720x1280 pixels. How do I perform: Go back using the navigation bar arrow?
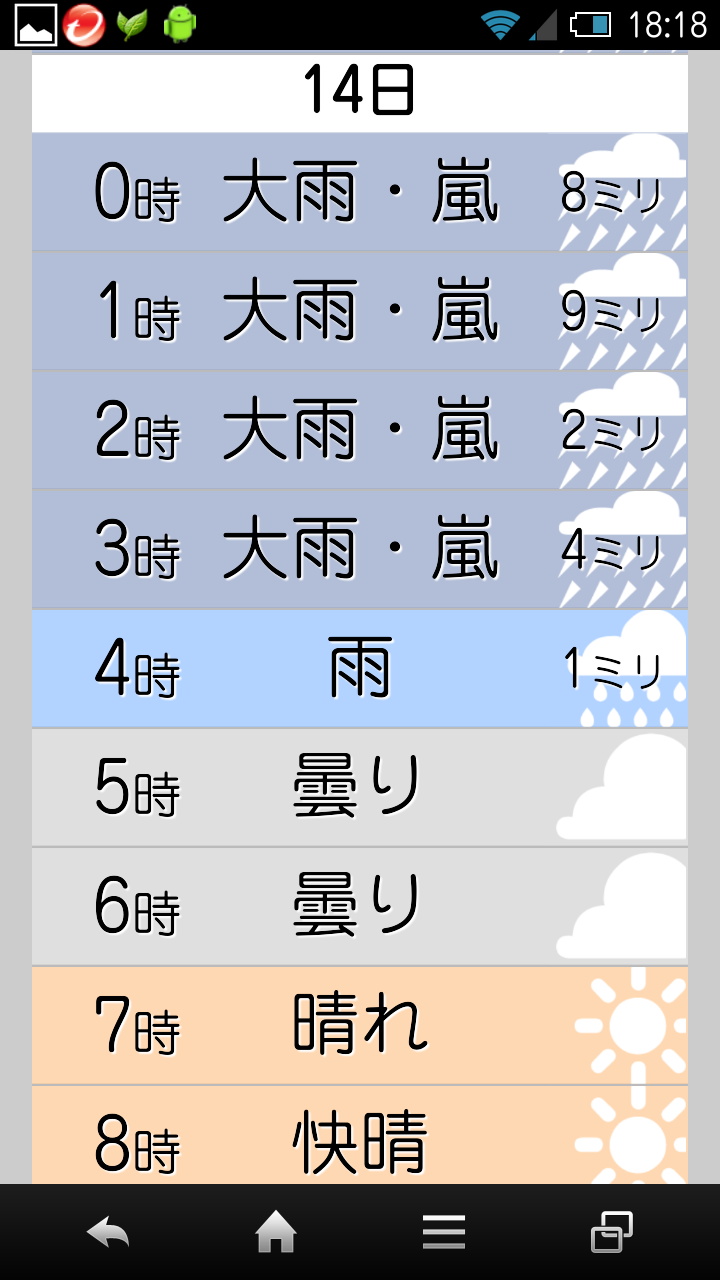pyautogui.click(x=108, y=1232)
